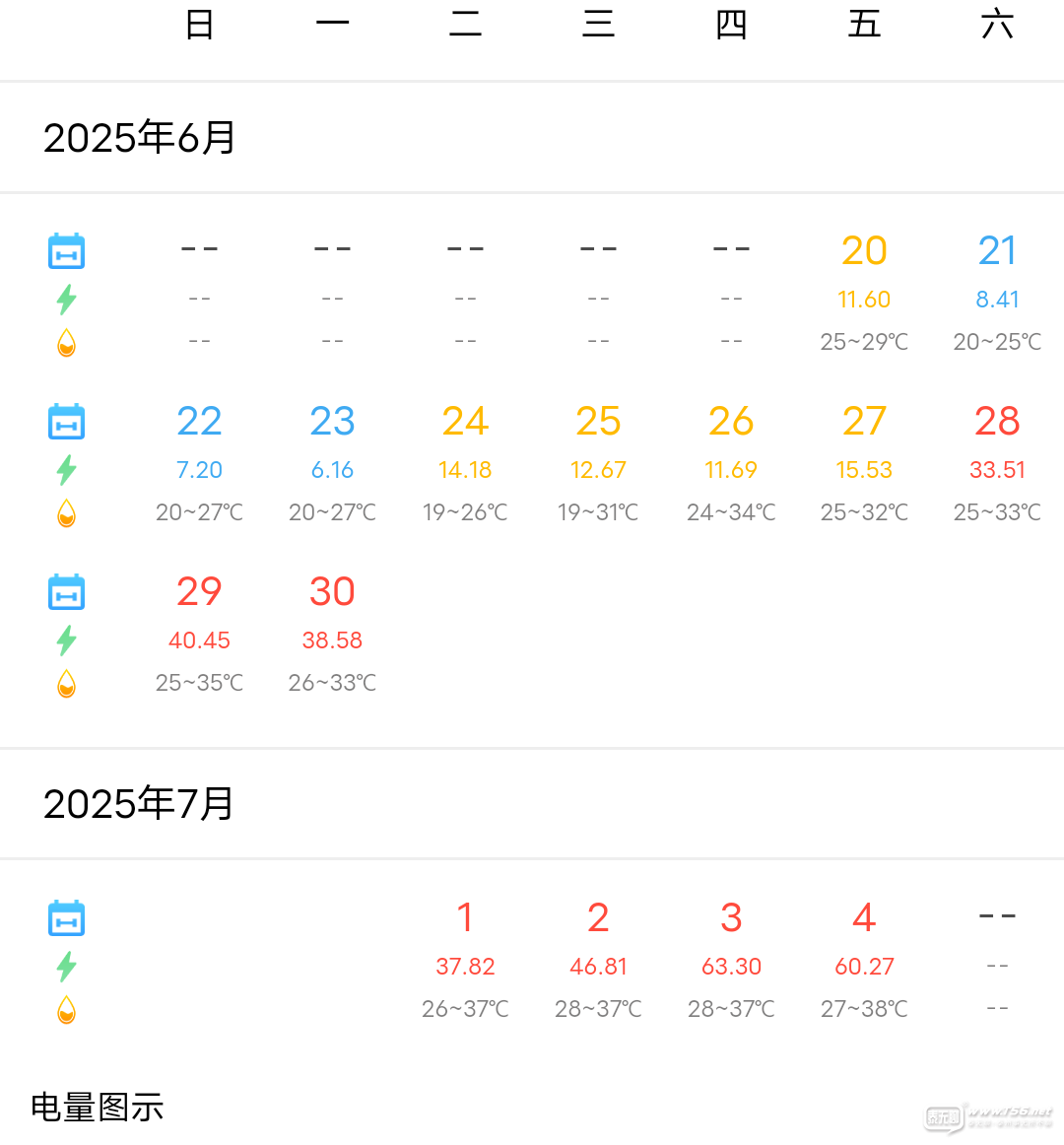1064x1145 pixels.
Task: Tap the June 29 day cell
Action: (199, 592)
